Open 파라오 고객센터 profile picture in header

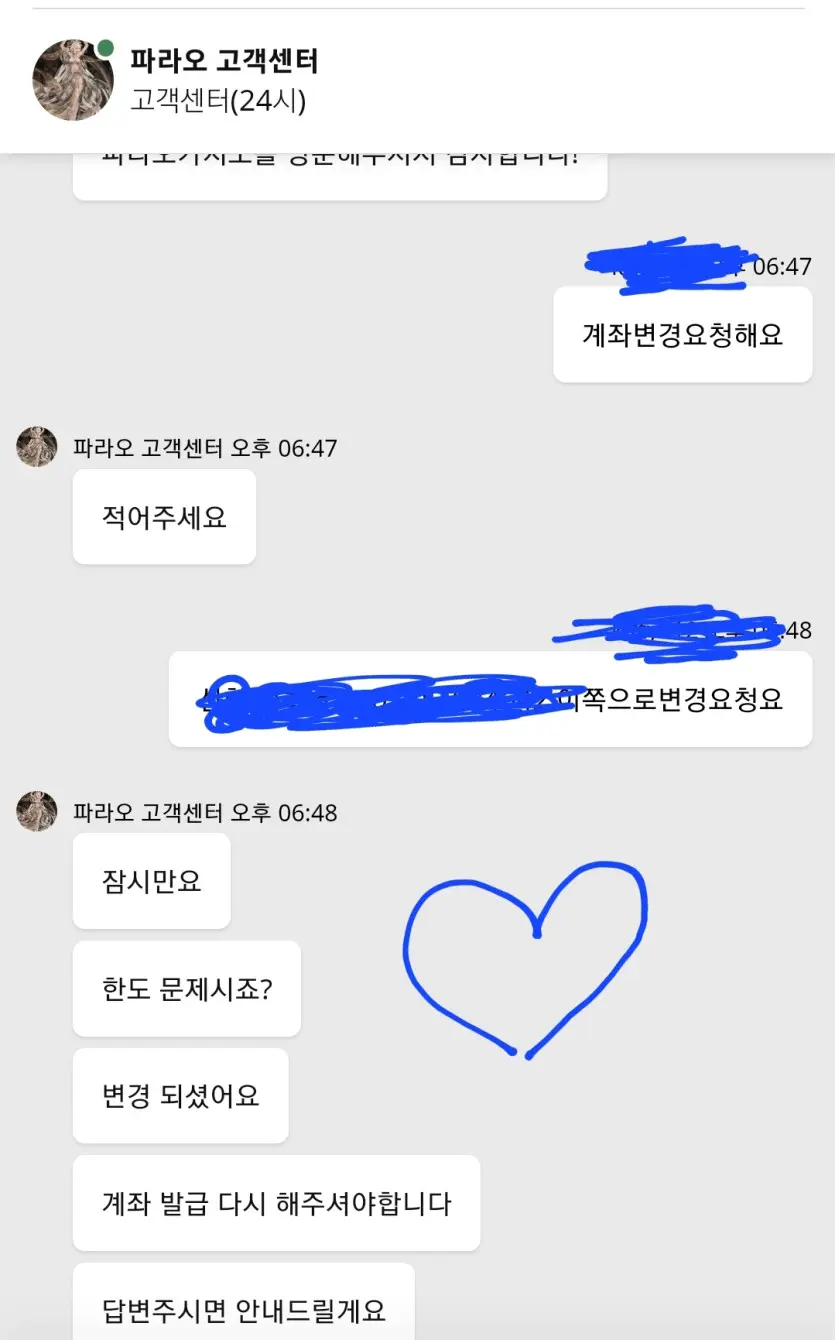click(x=73, y=81)
